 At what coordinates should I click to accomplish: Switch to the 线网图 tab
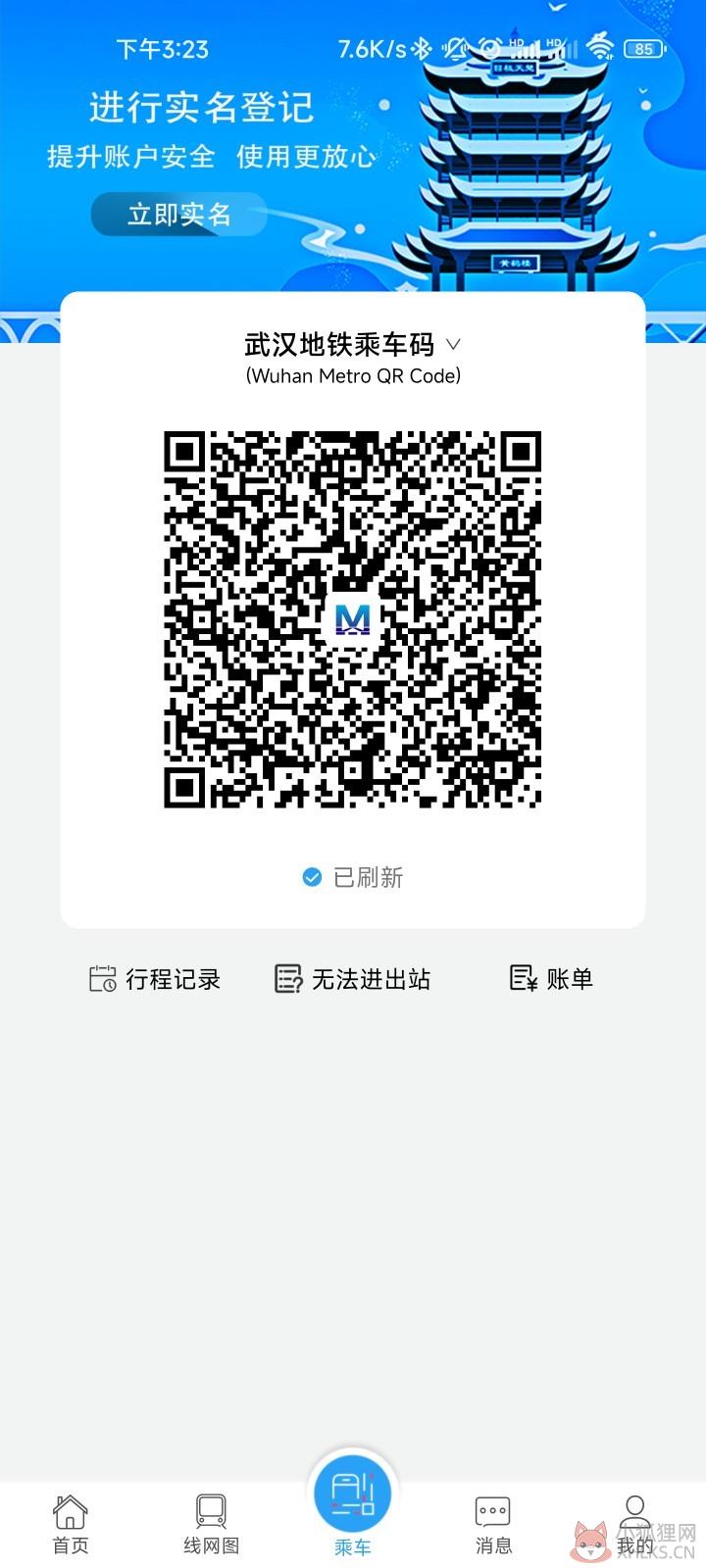point(212,1525)
